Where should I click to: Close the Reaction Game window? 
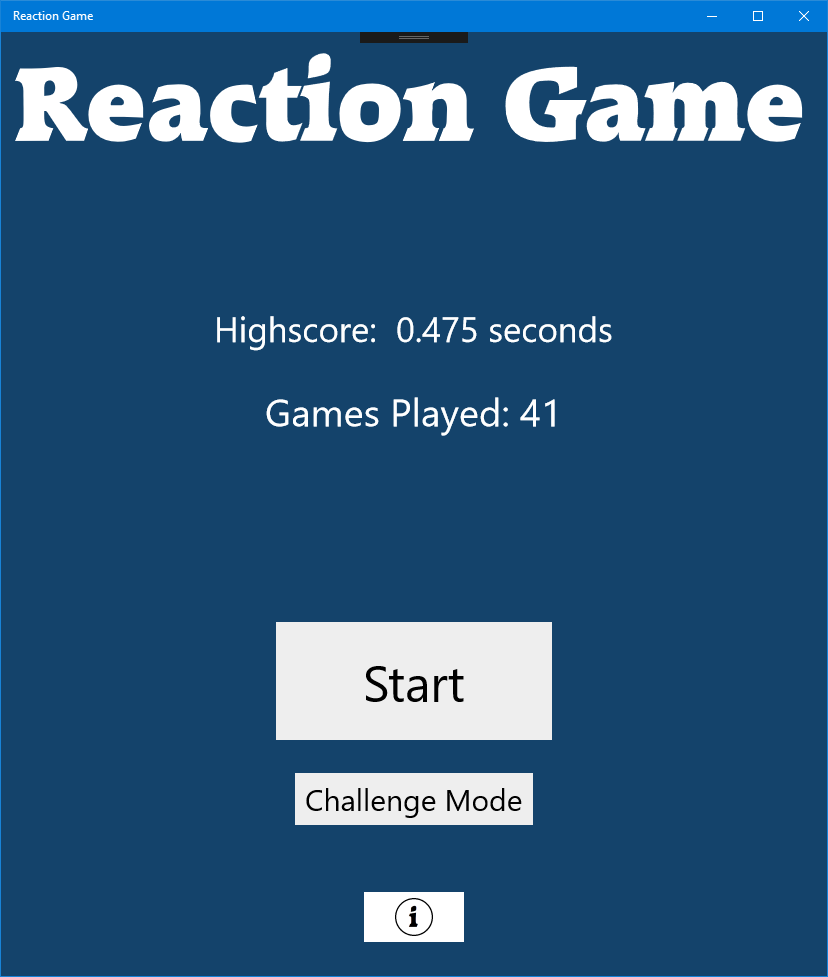point(804,16)
